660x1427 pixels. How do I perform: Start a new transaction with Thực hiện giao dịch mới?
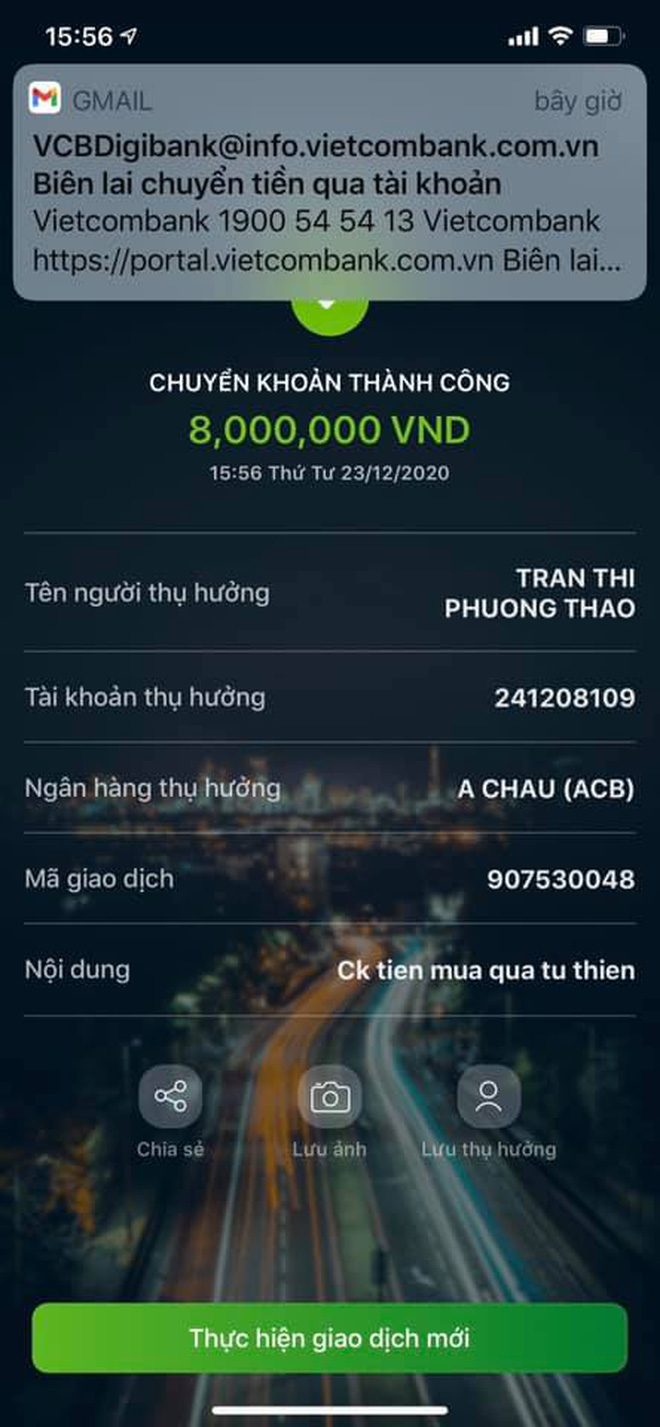coord(329,1337)
